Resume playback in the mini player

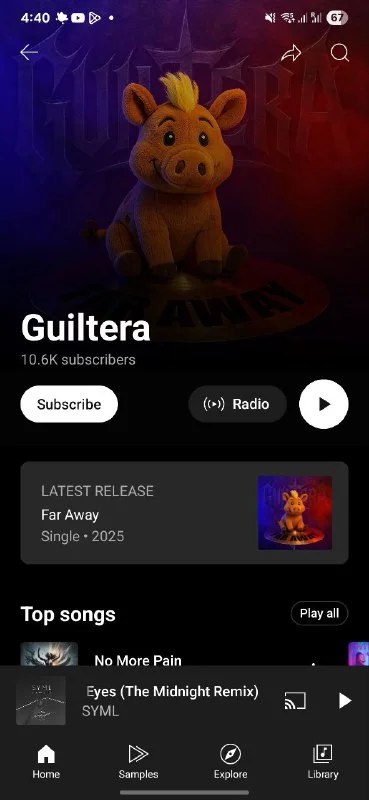click(x=345, y=701)
